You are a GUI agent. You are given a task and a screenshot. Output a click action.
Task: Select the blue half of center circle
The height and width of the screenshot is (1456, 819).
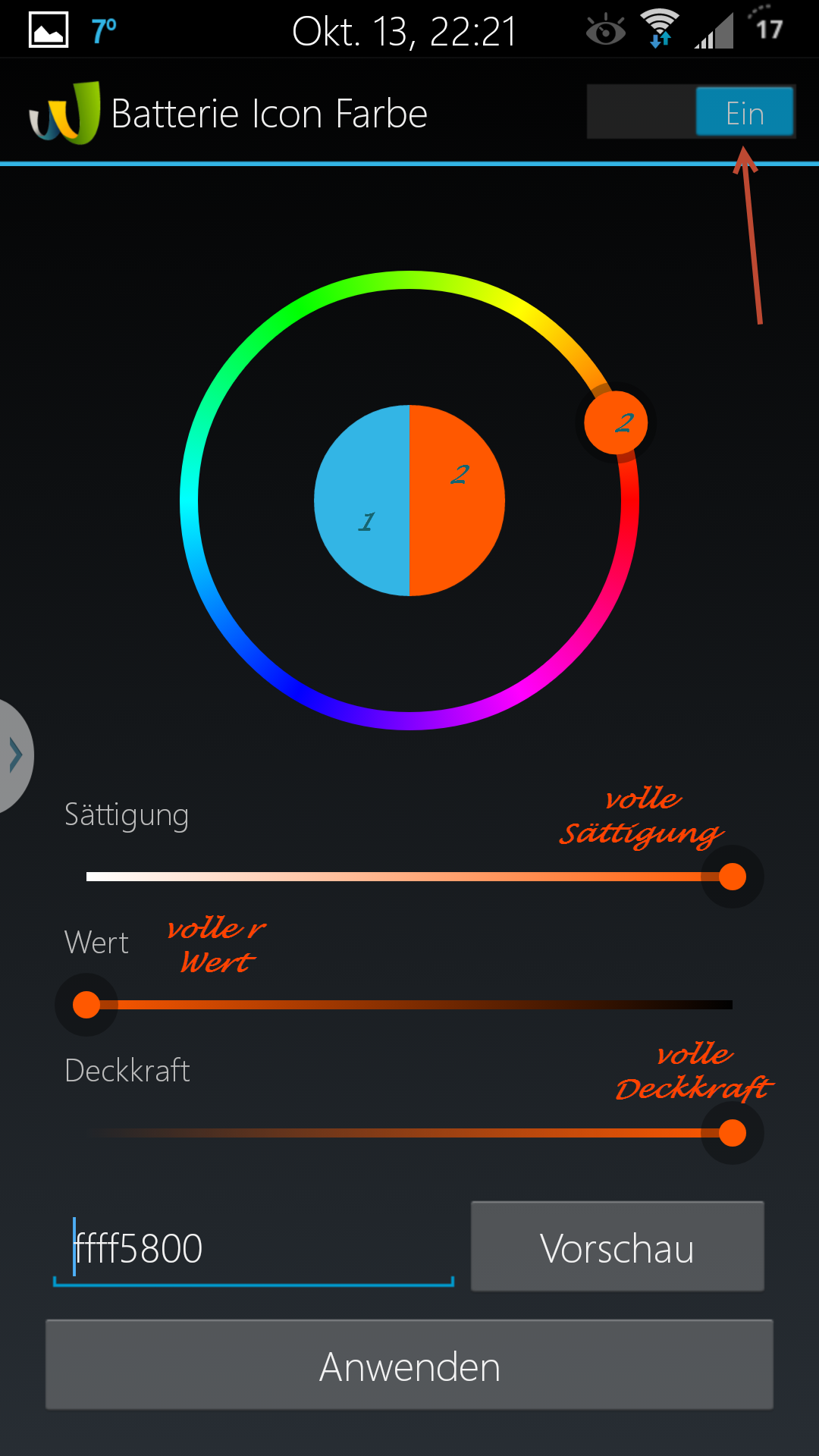point(362,500)
